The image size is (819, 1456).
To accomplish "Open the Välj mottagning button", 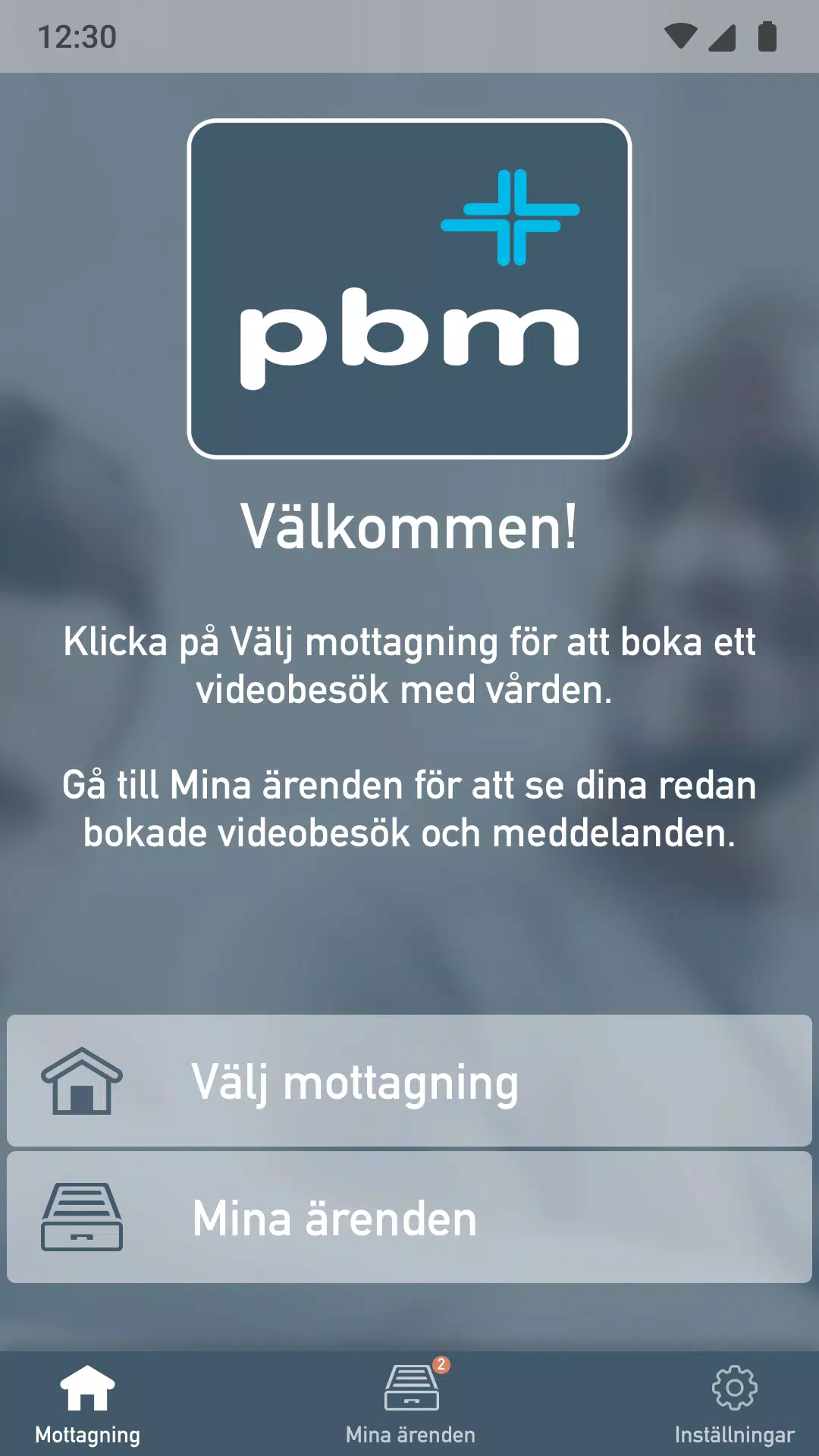I will (x=409, y=1081).
